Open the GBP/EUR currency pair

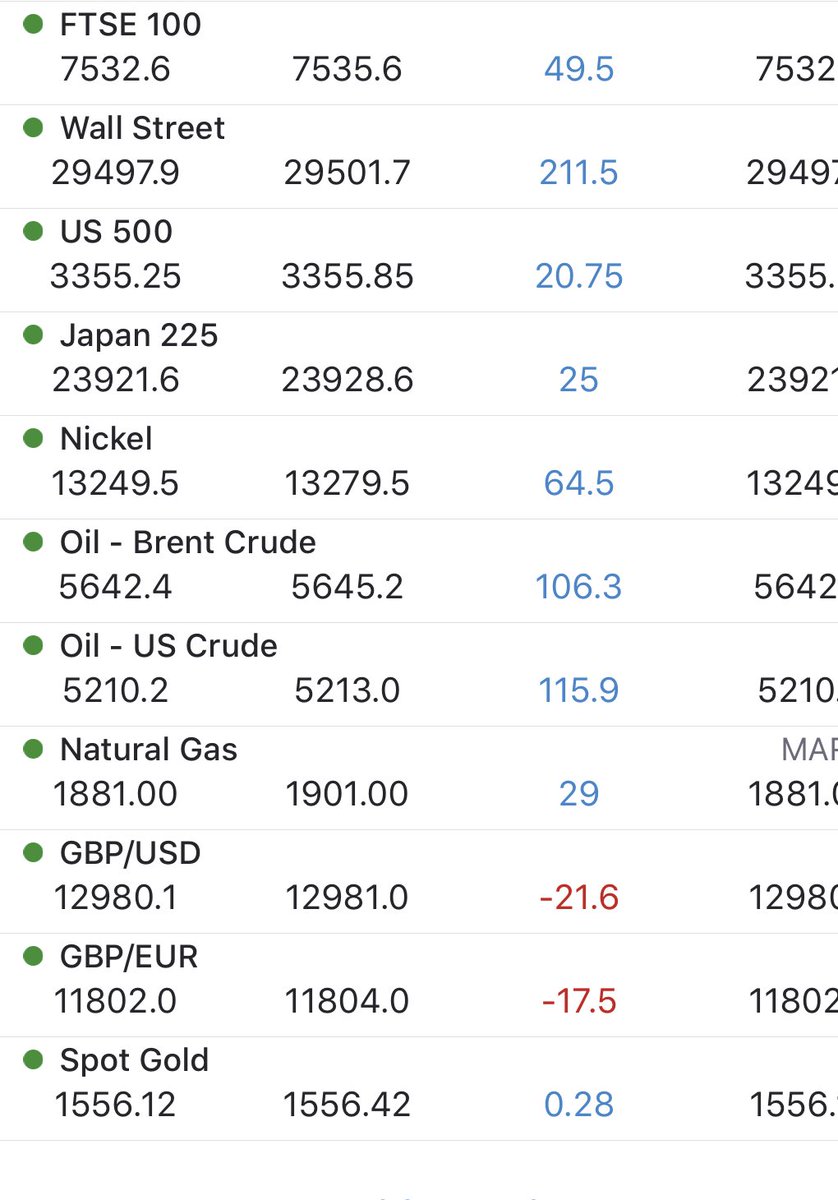coord(419,985)
